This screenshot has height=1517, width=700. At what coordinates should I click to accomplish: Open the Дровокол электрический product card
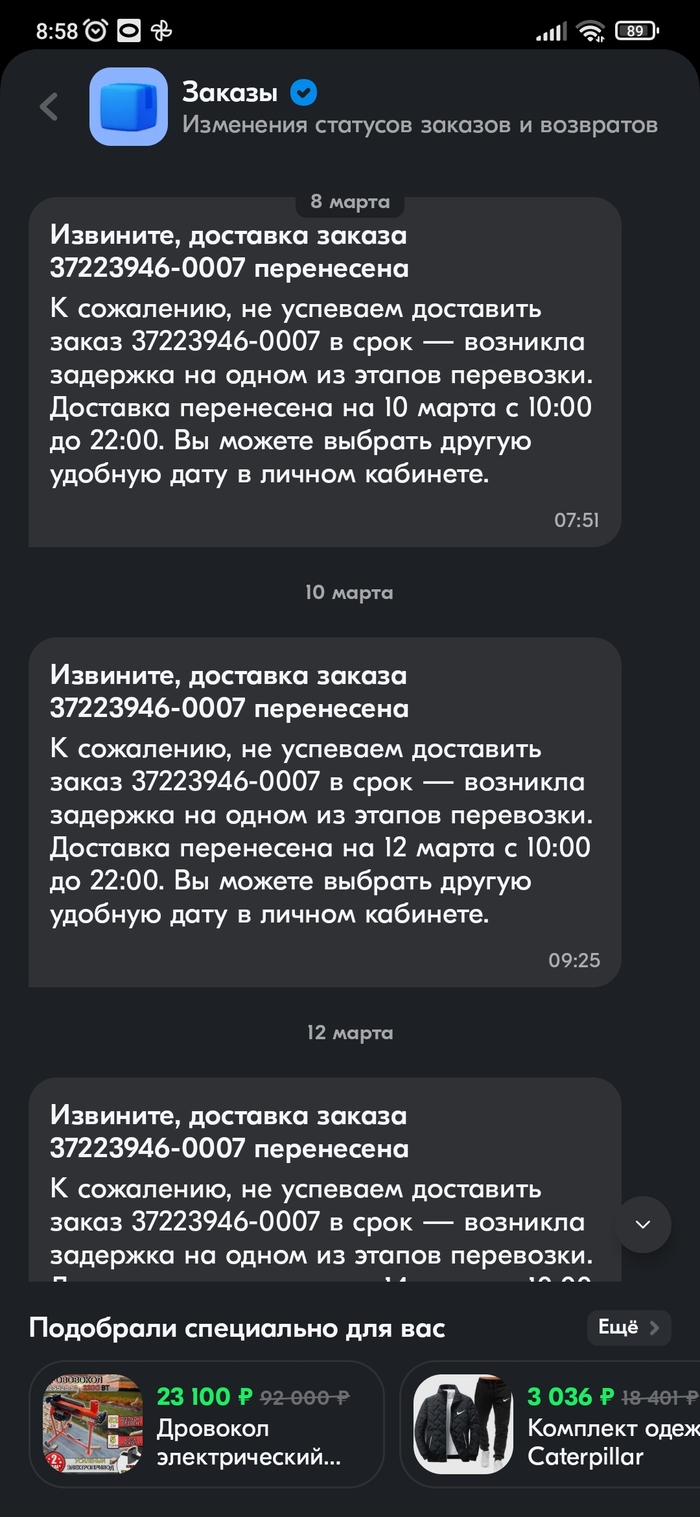(207, 1424)
